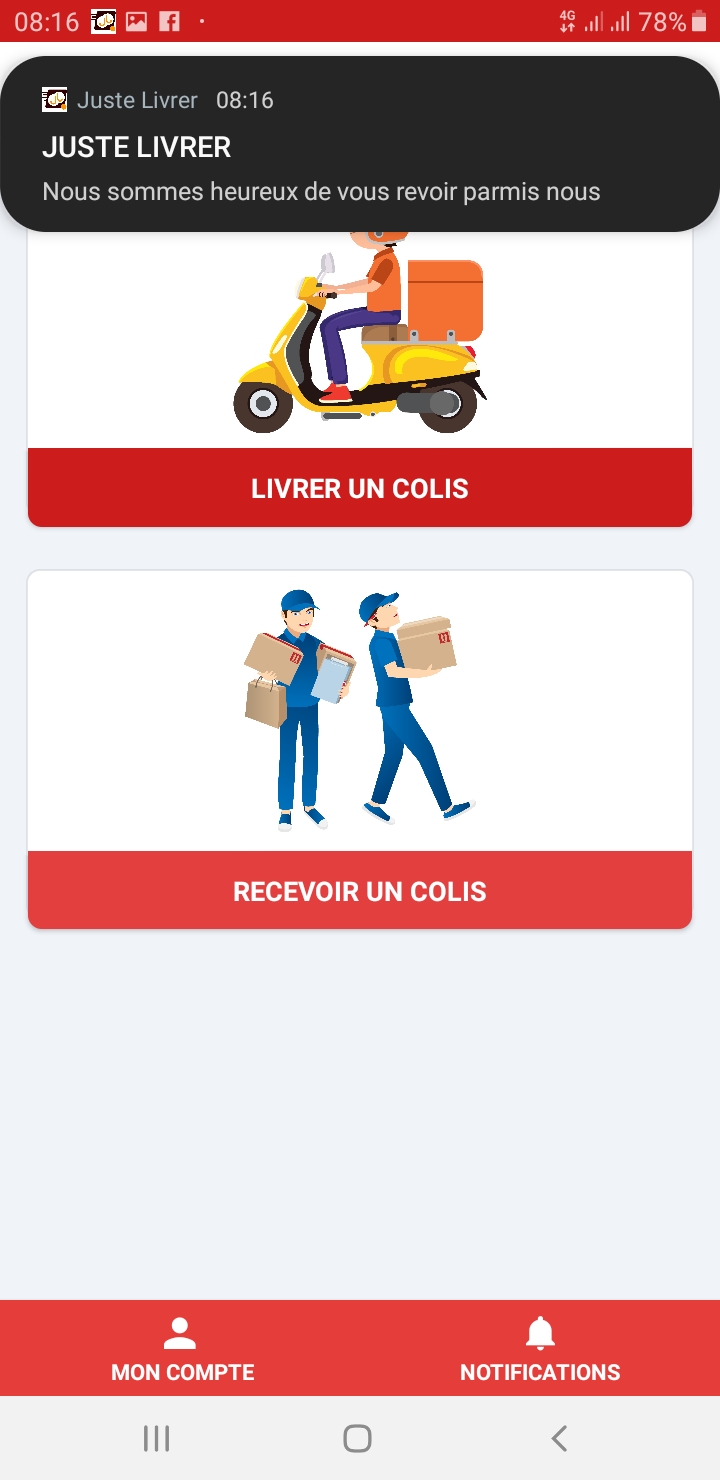This screenshot has width=720, height=1480.
Task: Go to the Android home screen
Action: click(x=357, y=1439)
